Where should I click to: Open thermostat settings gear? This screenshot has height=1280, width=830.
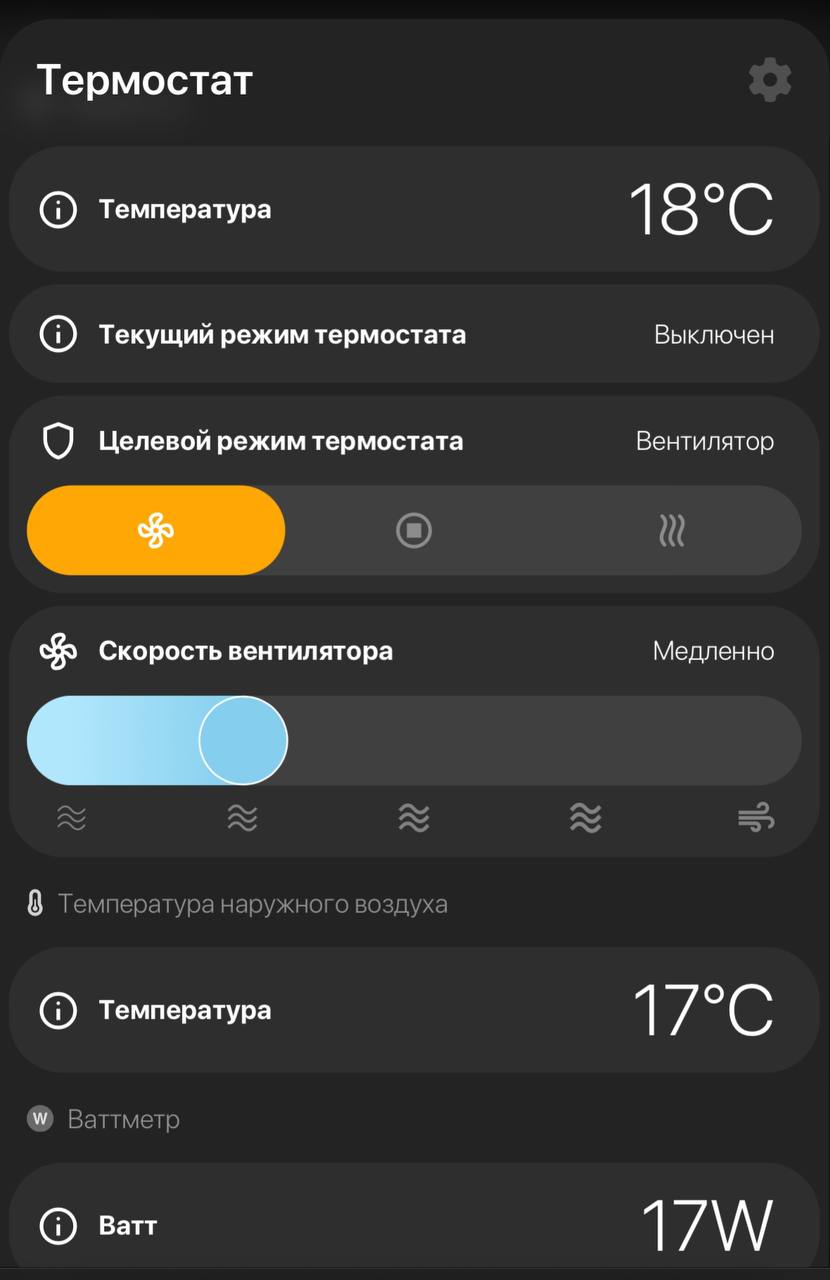(x=770, y=80)
